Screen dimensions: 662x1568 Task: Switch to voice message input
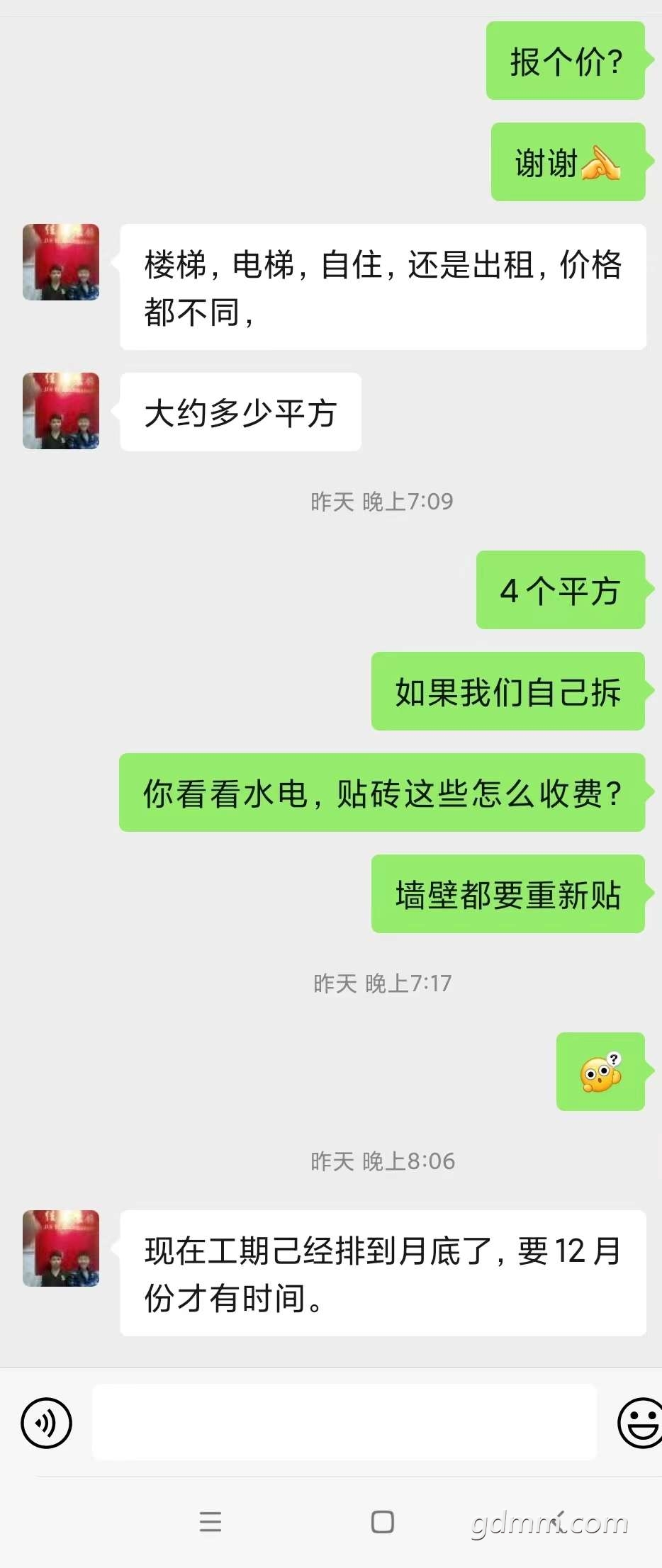47,1422
